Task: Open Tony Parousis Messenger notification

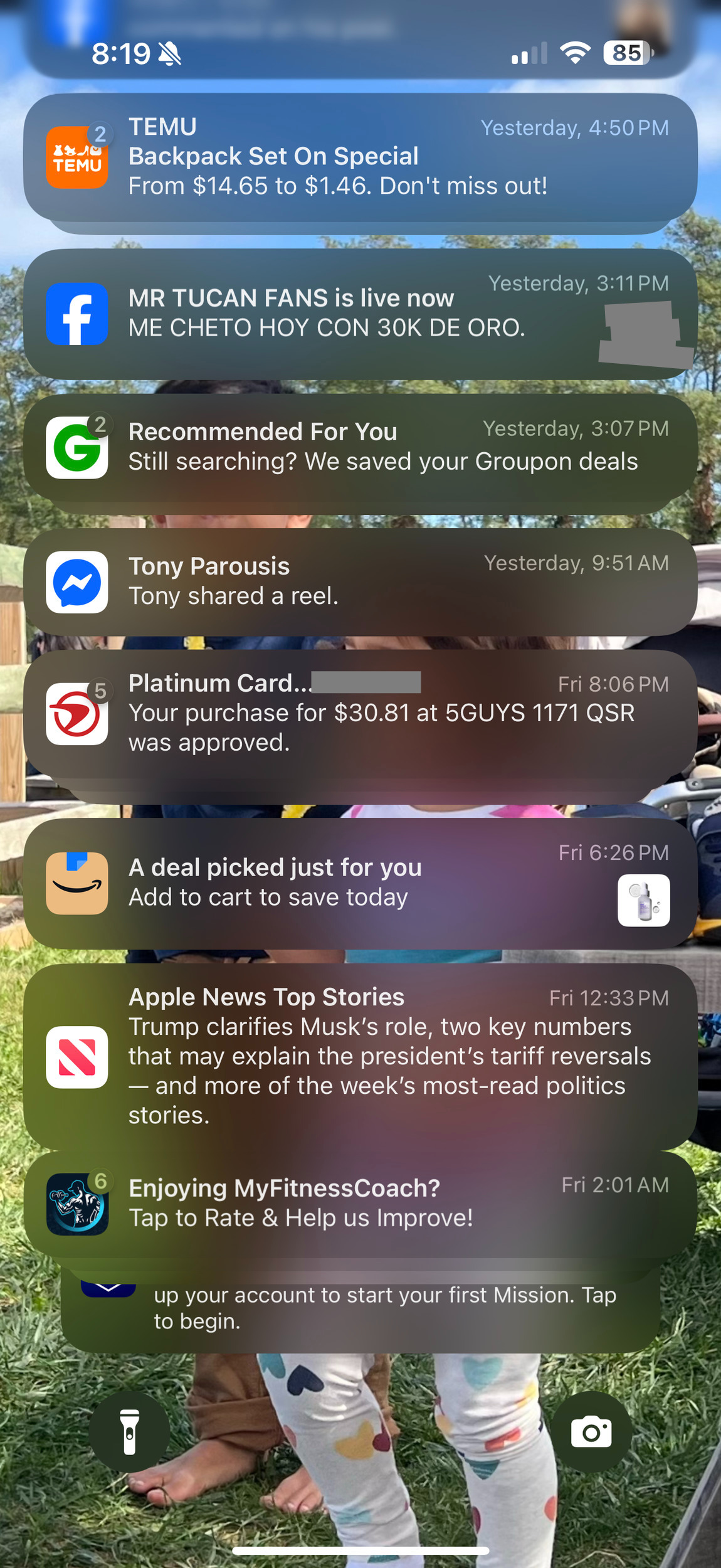Action: click(x=360, y=581)
